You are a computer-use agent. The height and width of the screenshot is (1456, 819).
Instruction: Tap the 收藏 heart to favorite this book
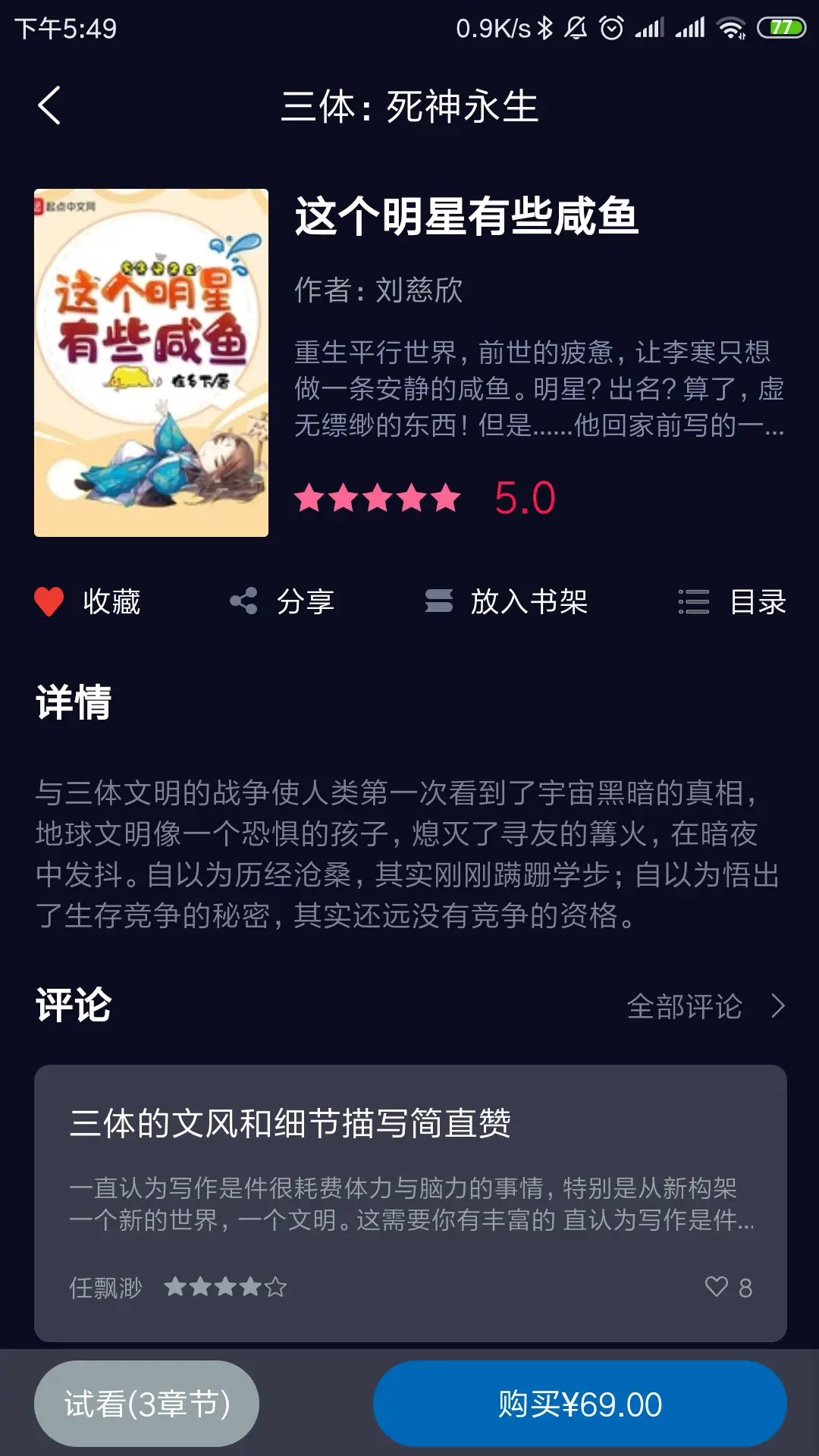tap(50, 602)
